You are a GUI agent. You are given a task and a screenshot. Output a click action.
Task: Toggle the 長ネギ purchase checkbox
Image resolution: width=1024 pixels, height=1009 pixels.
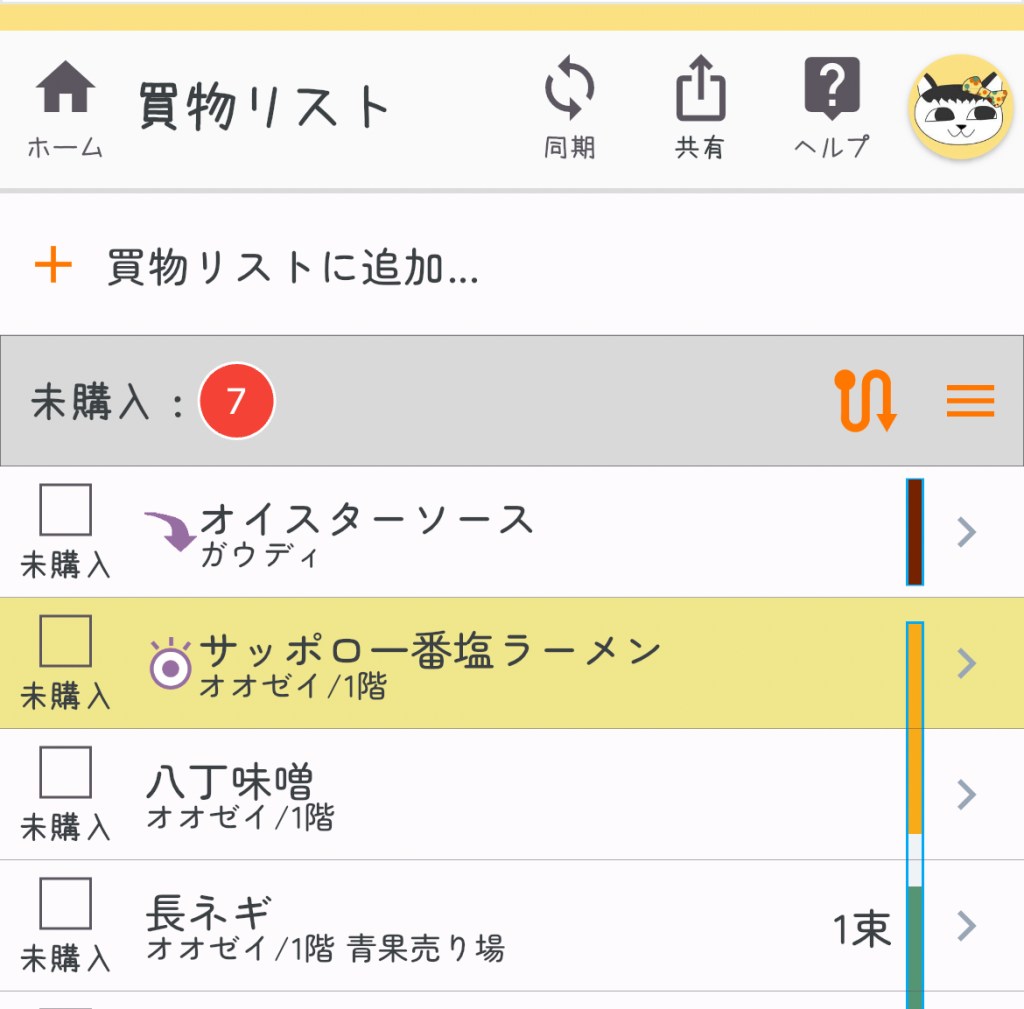(x=66, y=904)
